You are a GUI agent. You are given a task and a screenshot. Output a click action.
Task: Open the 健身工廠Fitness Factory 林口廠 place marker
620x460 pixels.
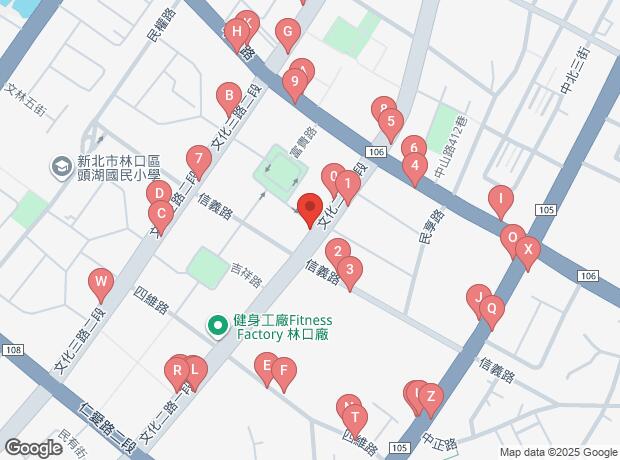218,327
